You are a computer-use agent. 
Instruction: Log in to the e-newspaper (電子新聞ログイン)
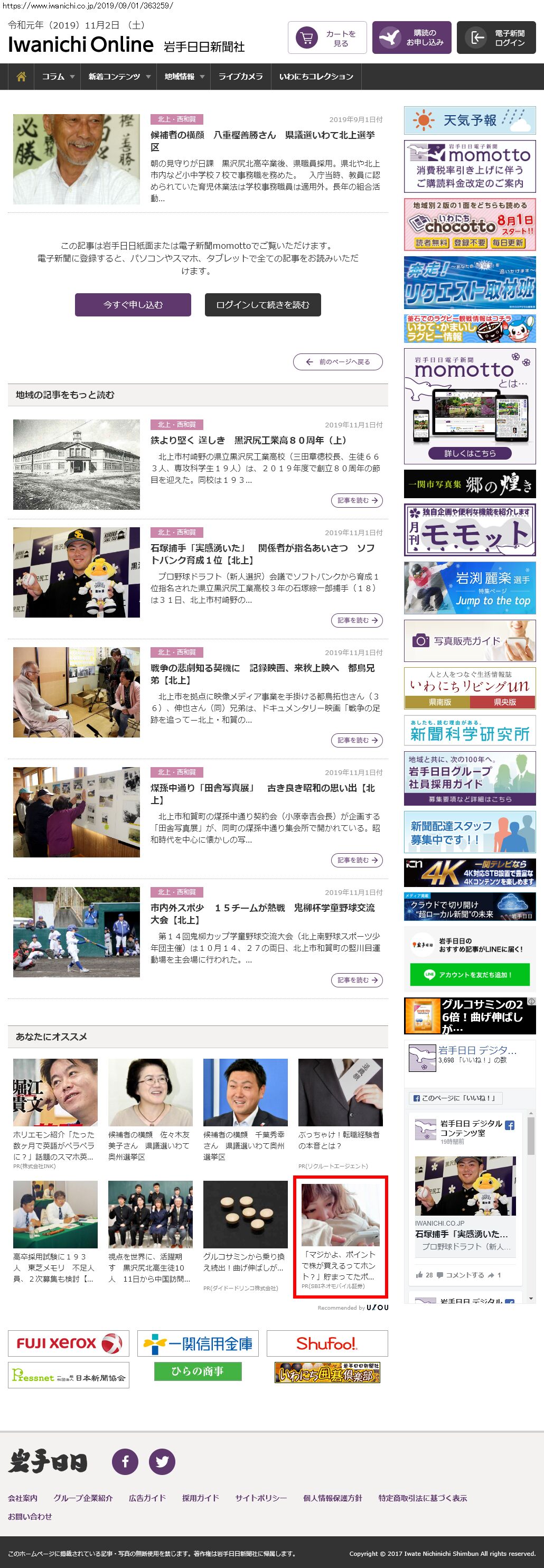click(496, 39)
